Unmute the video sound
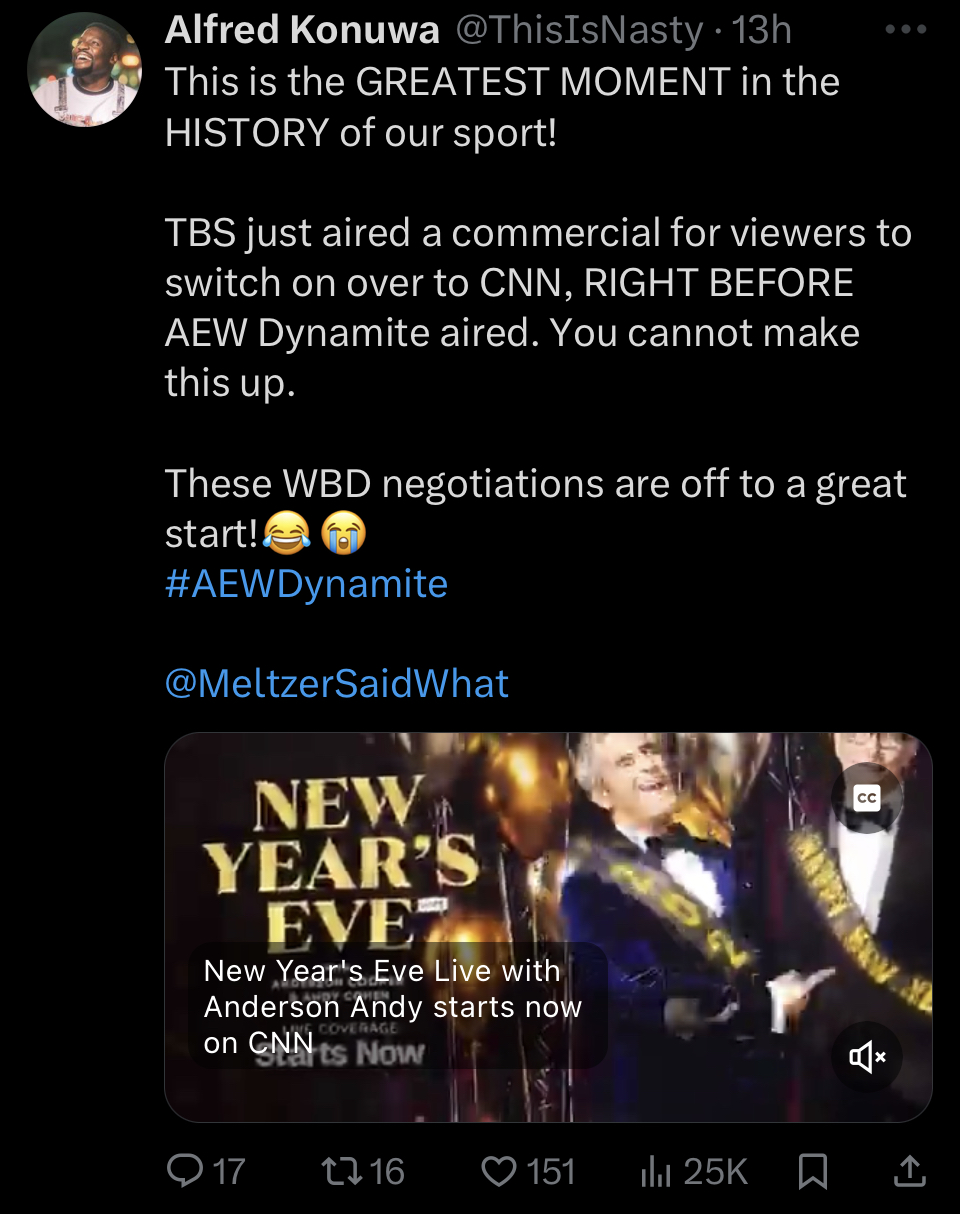This screenshot has height=1214, width=960. [866, 1056]
